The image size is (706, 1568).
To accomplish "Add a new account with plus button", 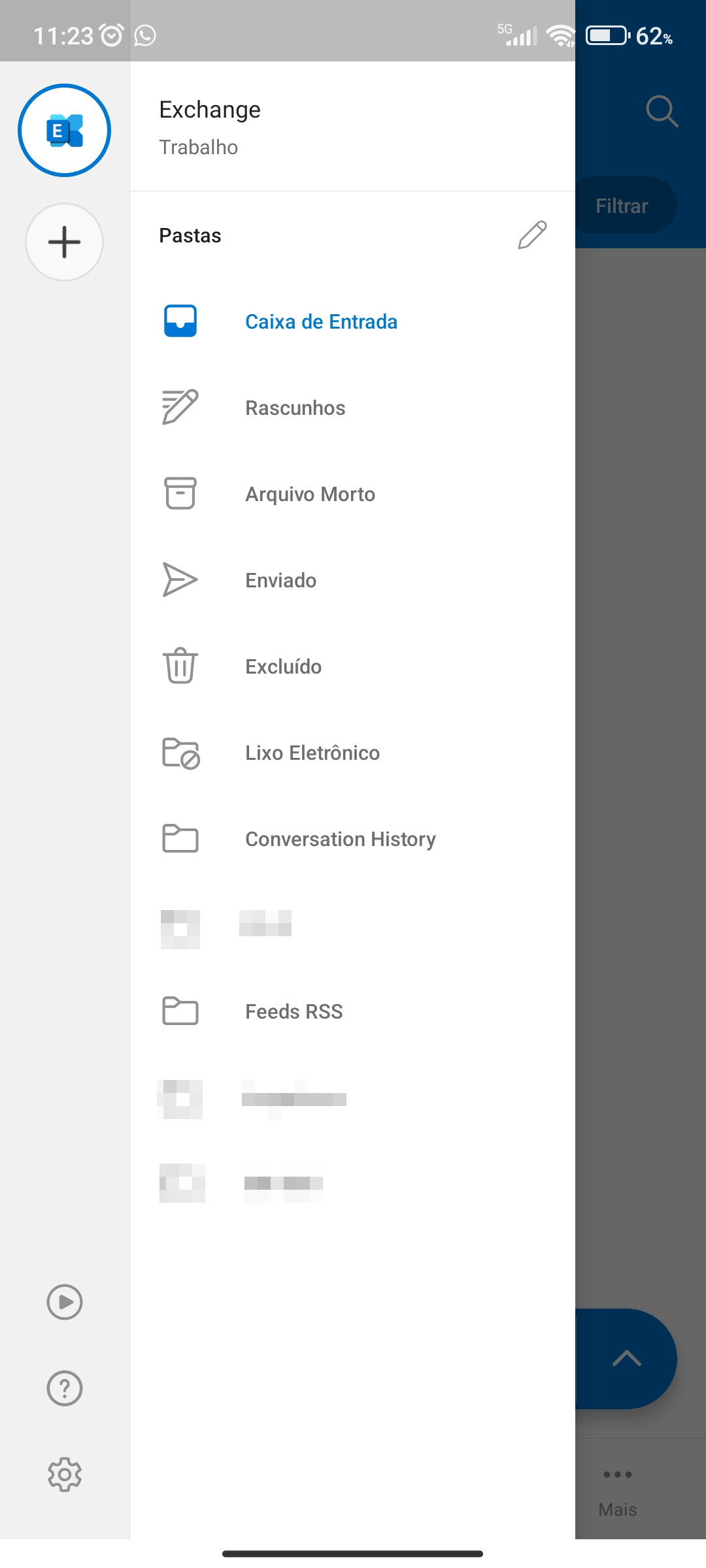I will (64, 242).
